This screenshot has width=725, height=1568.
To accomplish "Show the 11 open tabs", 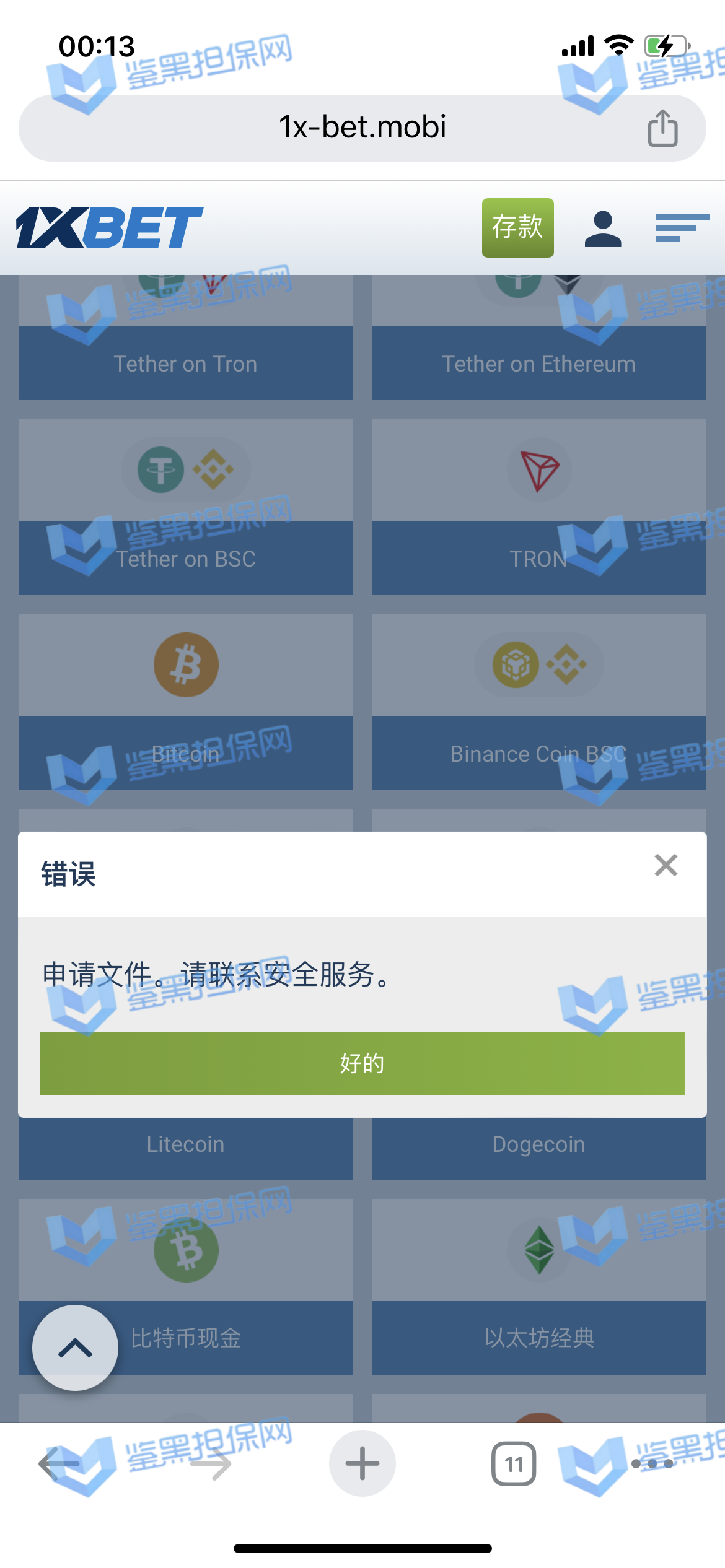I will pos(514,1464).
